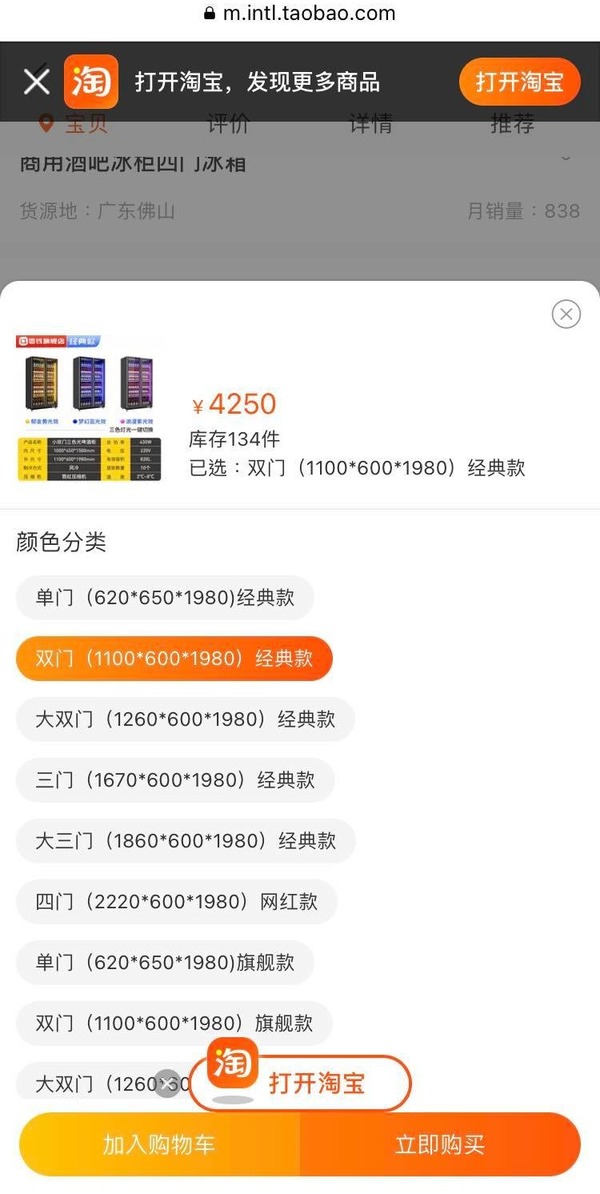Select 双门（1100*600*1980）旗舰款 option
The width and height of the screenshot is (600, 1194).
coord(174,1023)
